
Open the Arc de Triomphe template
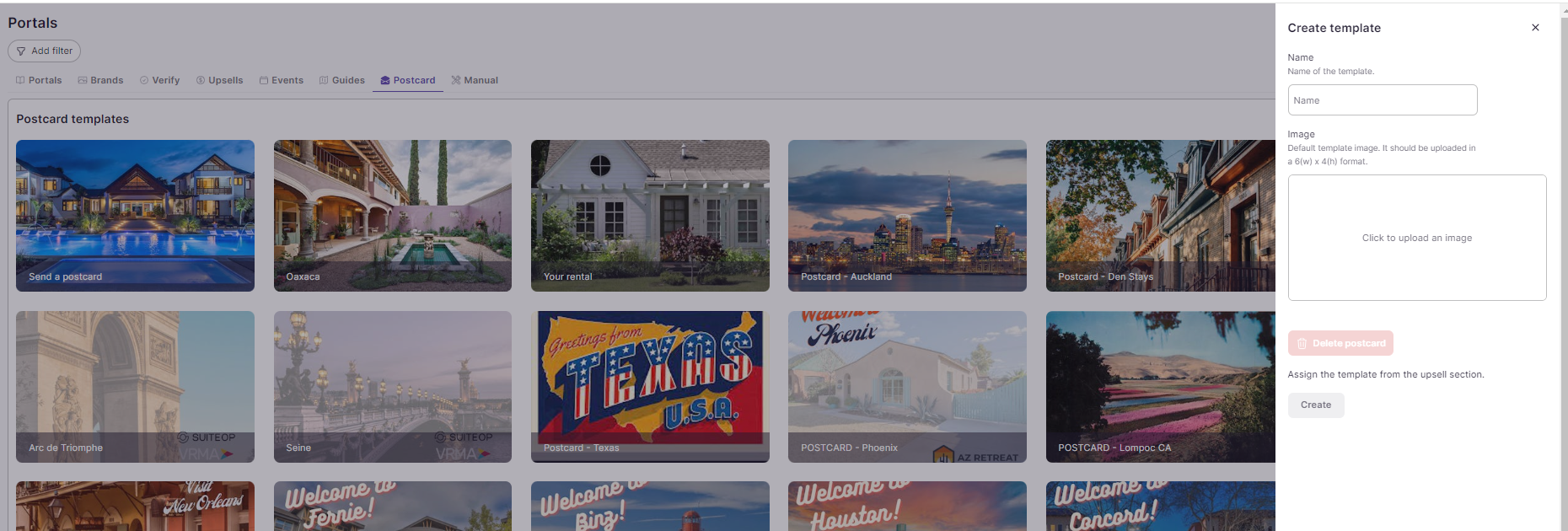tap(135, 386)
